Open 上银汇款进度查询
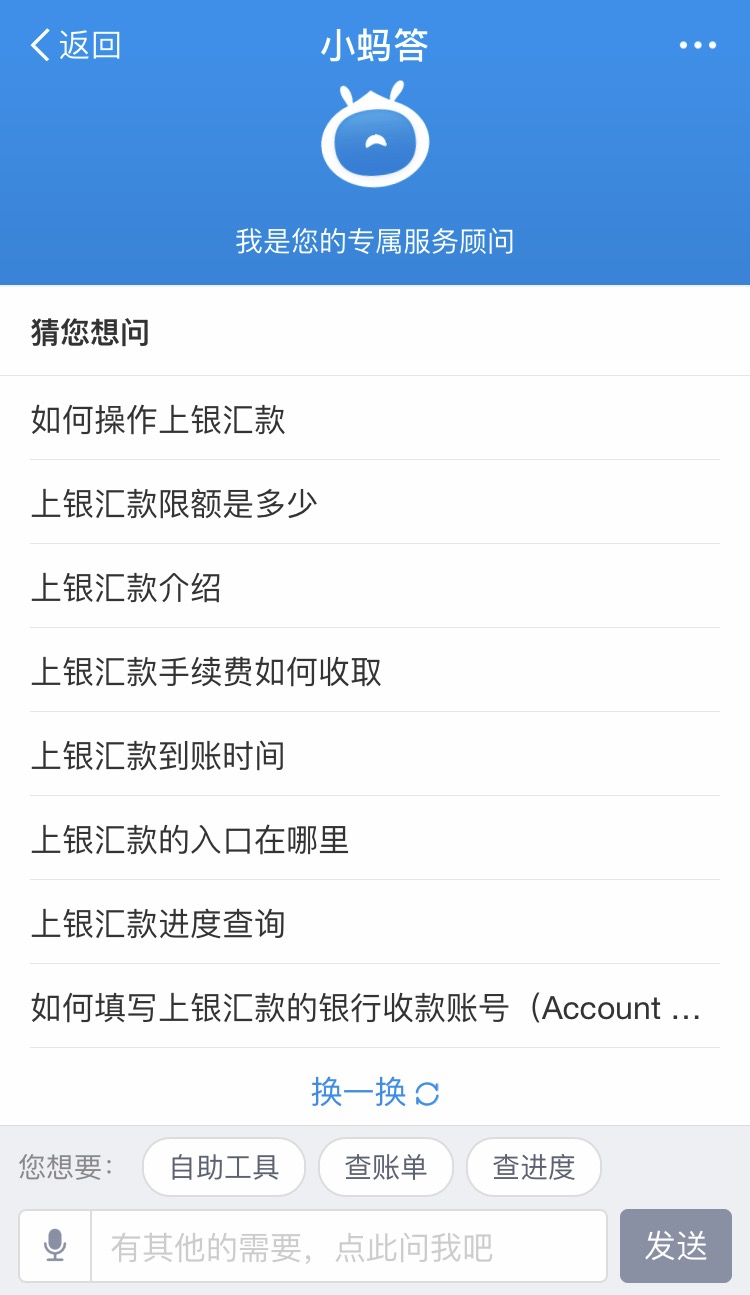The image size is (750, 1295). pos(375,923)
